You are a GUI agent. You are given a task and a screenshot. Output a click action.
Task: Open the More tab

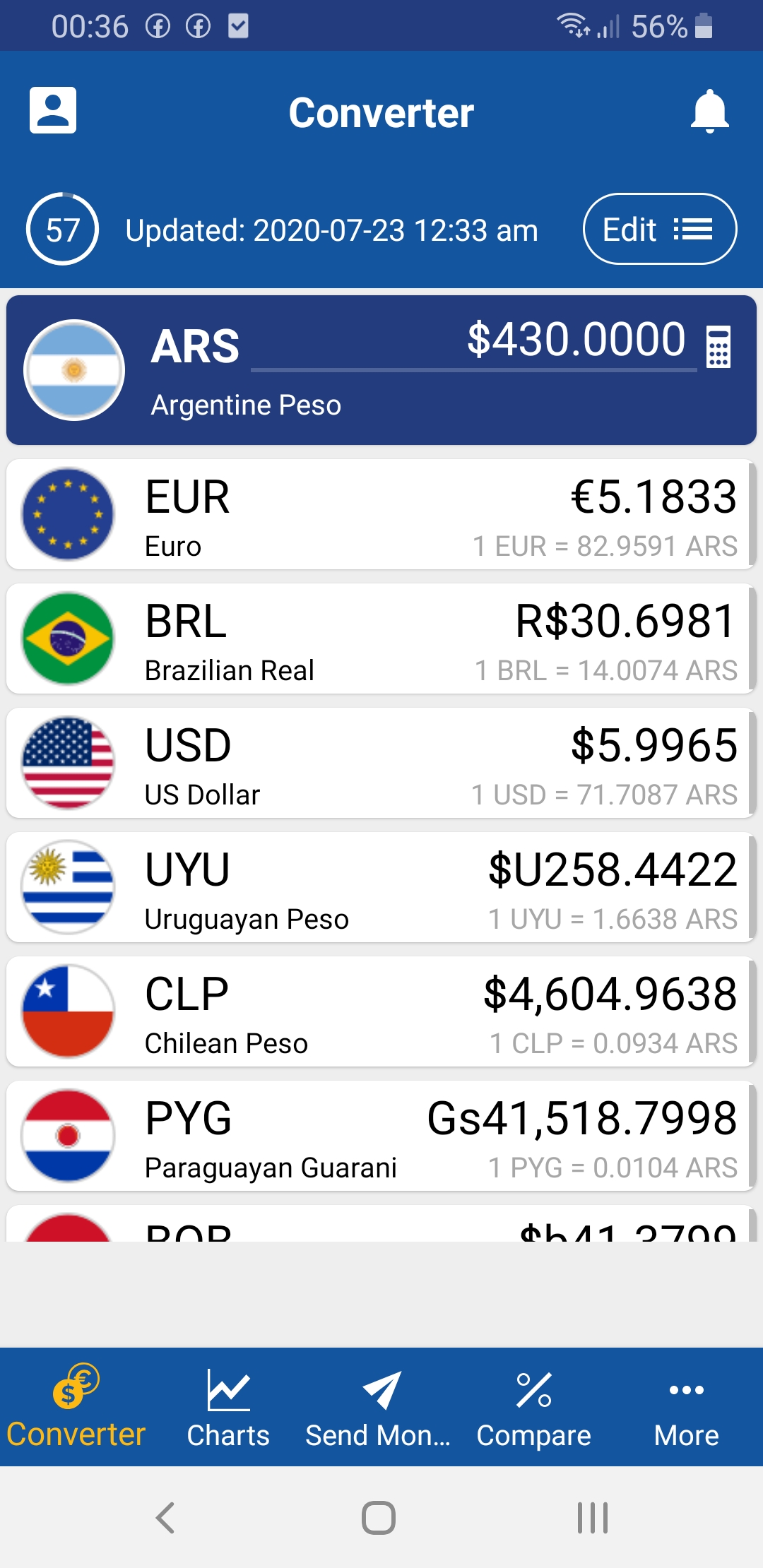686,1407
